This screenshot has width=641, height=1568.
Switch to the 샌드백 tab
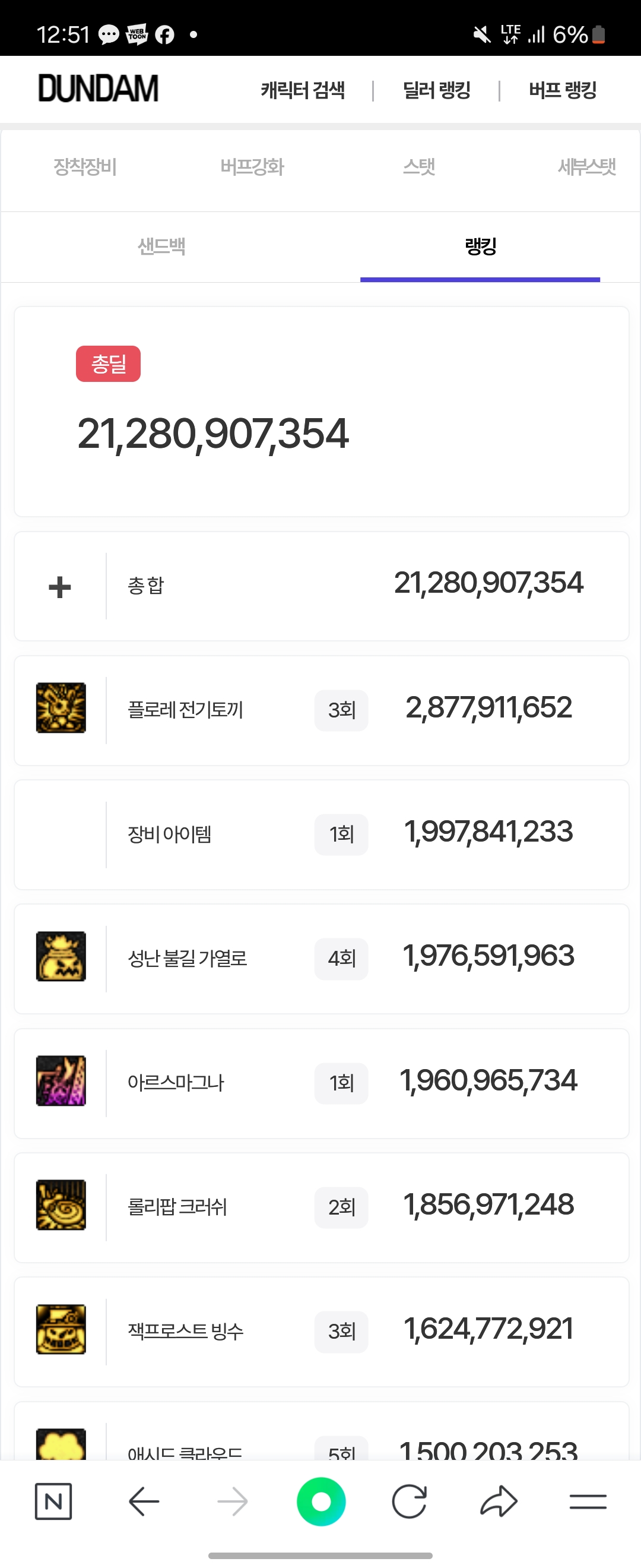pos(161,246)
